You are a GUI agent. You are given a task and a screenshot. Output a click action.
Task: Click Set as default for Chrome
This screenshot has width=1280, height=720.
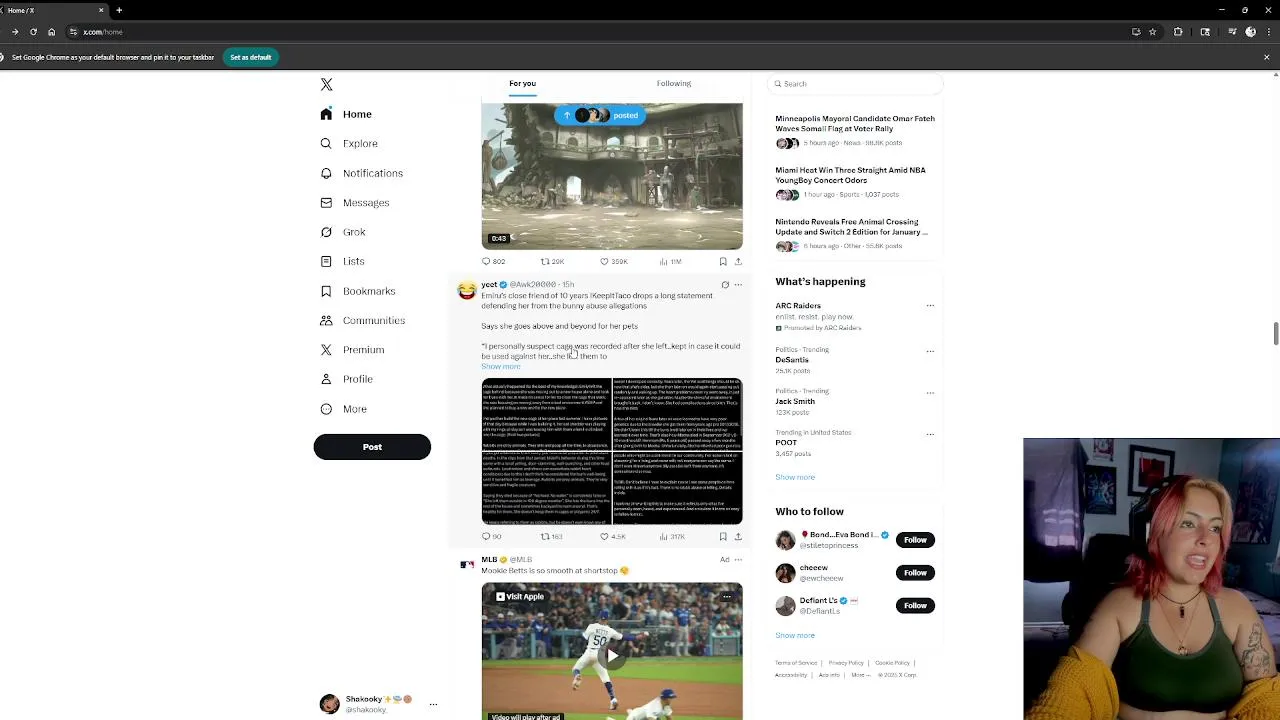point(250,57)
